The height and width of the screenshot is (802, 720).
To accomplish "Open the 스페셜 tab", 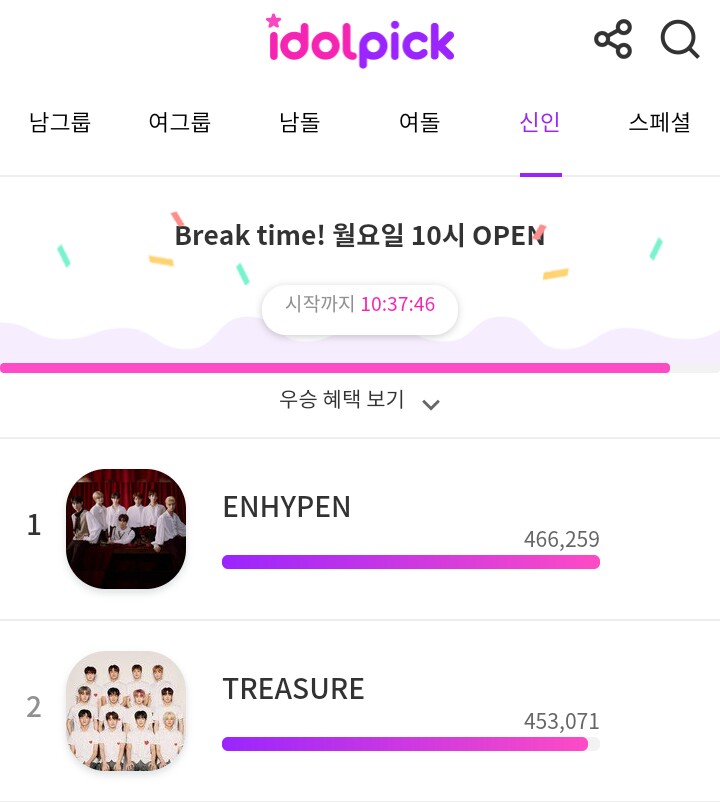I will (x=660, y=123).
